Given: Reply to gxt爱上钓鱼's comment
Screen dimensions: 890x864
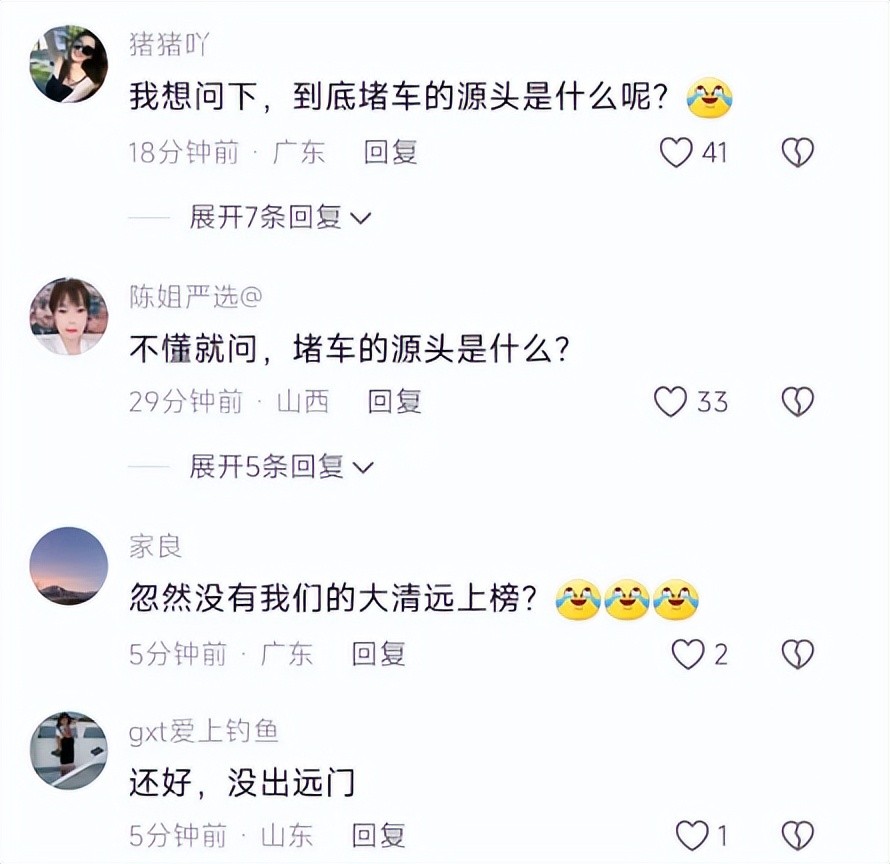Looking at the screenshot, I should (x=379, y=835).
